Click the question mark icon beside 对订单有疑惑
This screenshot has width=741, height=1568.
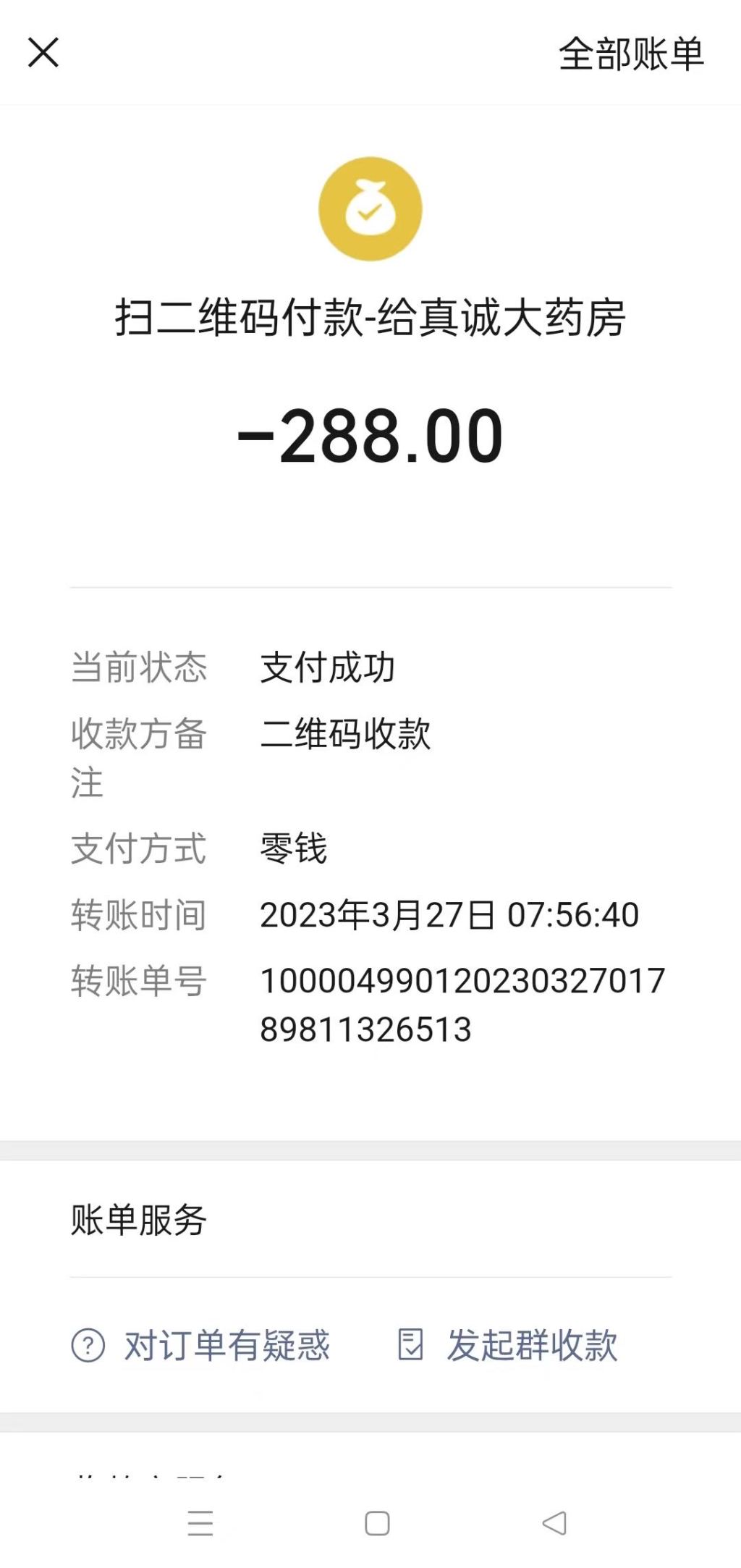87,1344
